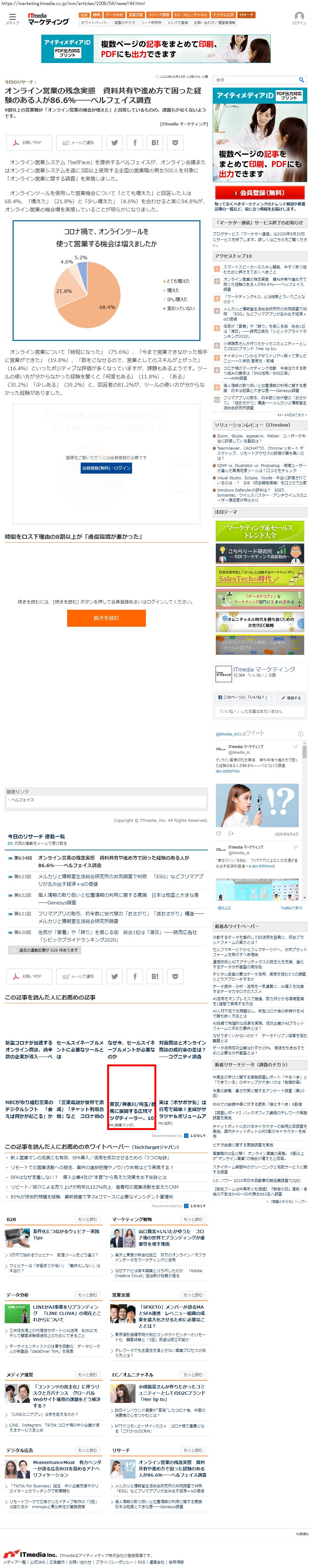Open the SalesTechの時代 theme banner
The width and height of the screenshot is (312, 1568).
[x=260, y=576]
